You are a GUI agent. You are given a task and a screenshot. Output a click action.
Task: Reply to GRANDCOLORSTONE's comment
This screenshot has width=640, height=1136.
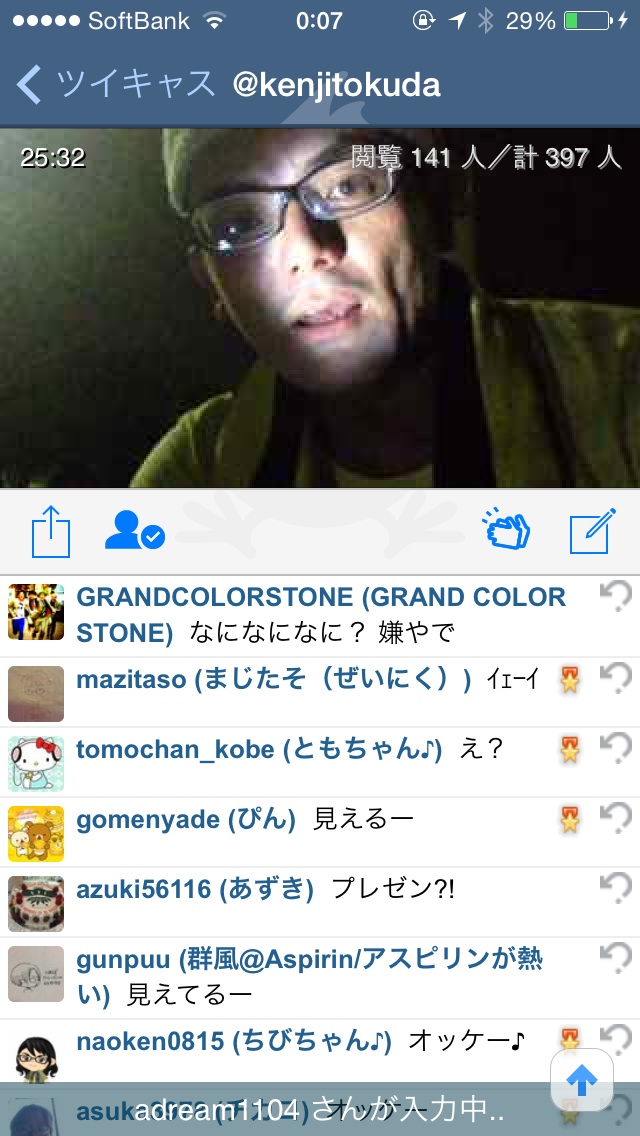pyautogui.click(x=616, y=597)
